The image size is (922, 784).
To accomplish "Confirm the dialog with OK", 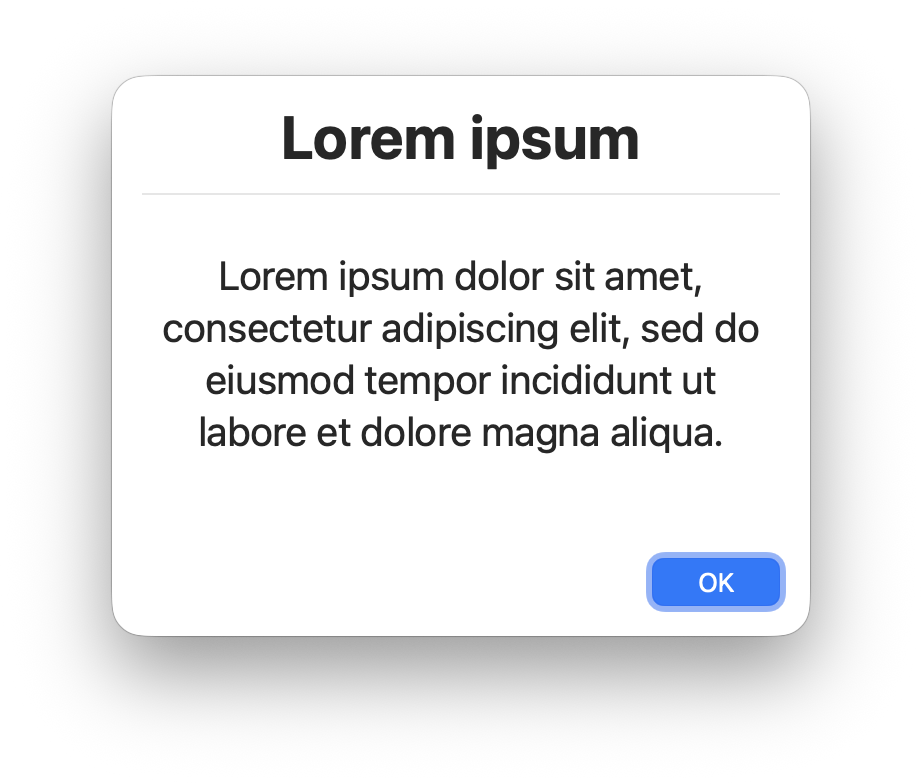I will [x=715, y=582].
